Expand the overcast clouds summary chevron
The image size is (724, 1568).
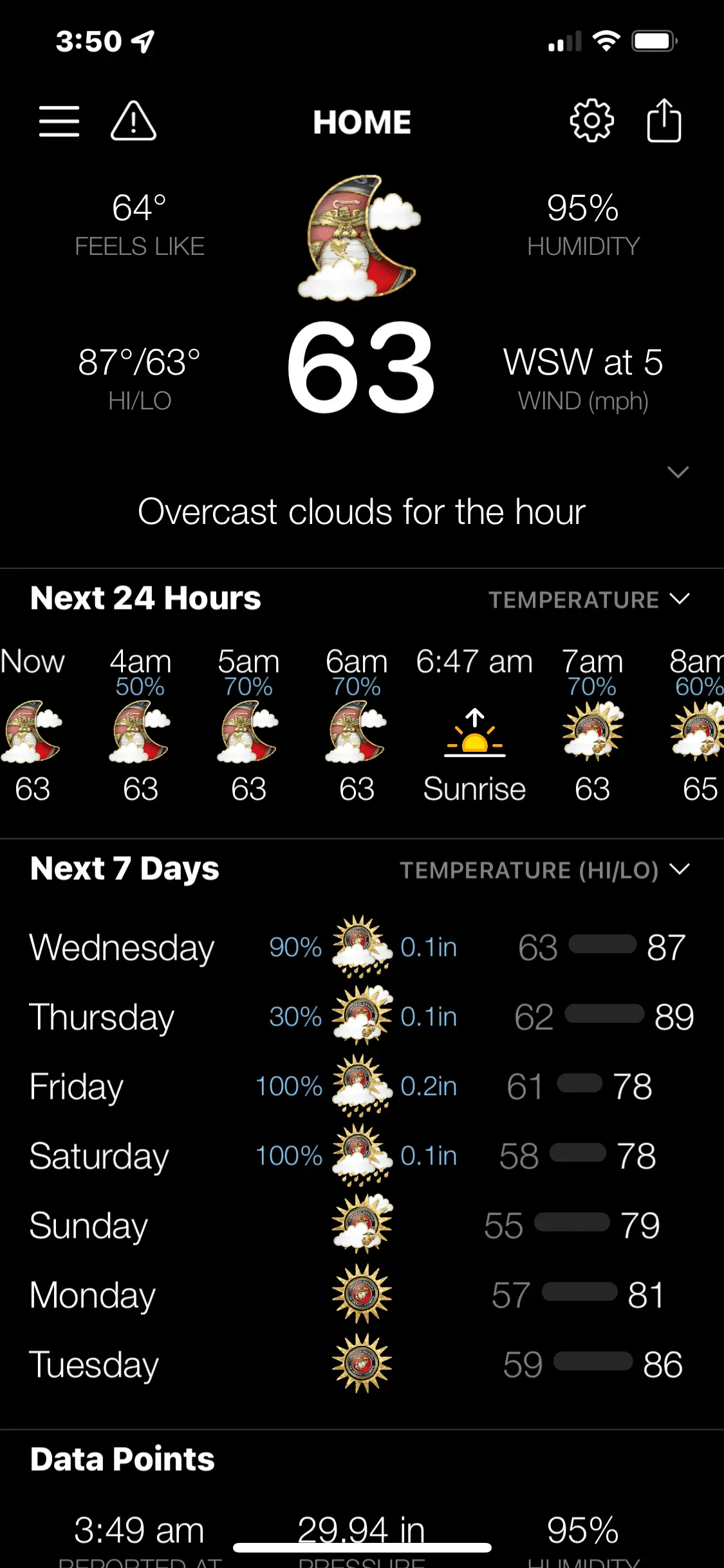pos(678,472)
